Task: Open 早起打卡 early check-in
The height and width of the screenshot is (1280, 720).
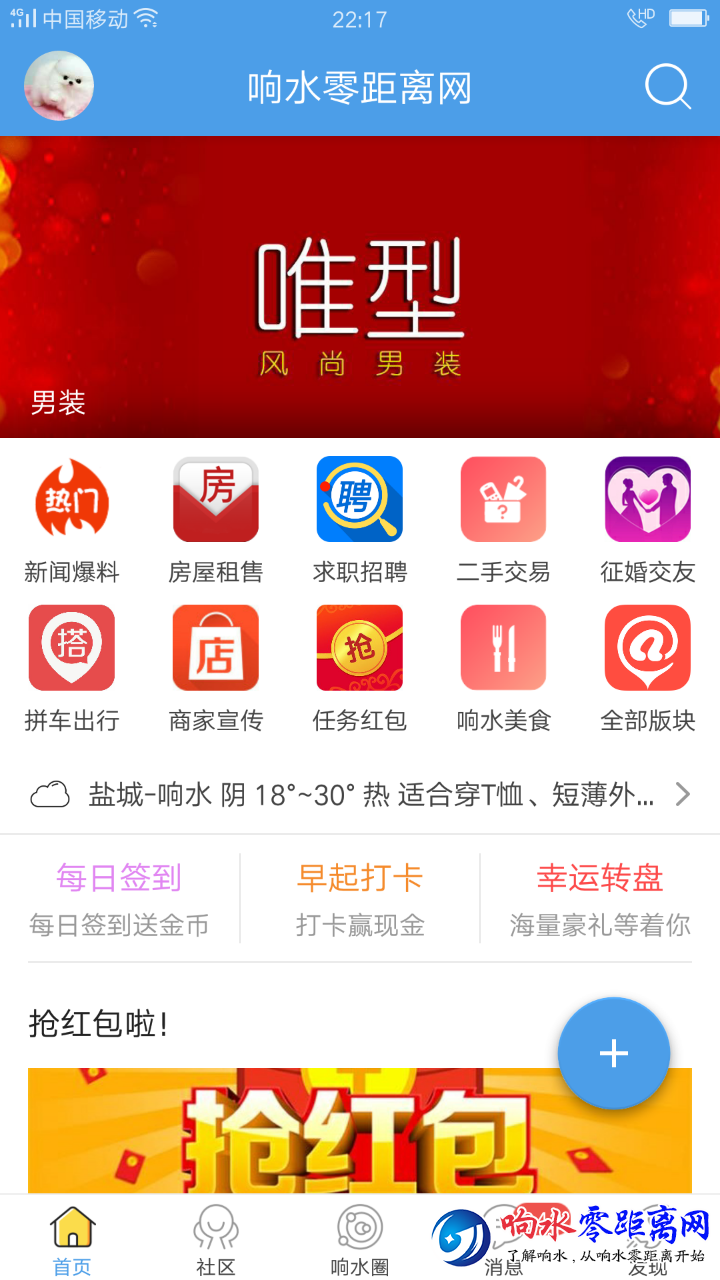Action: tap(360, 898)
